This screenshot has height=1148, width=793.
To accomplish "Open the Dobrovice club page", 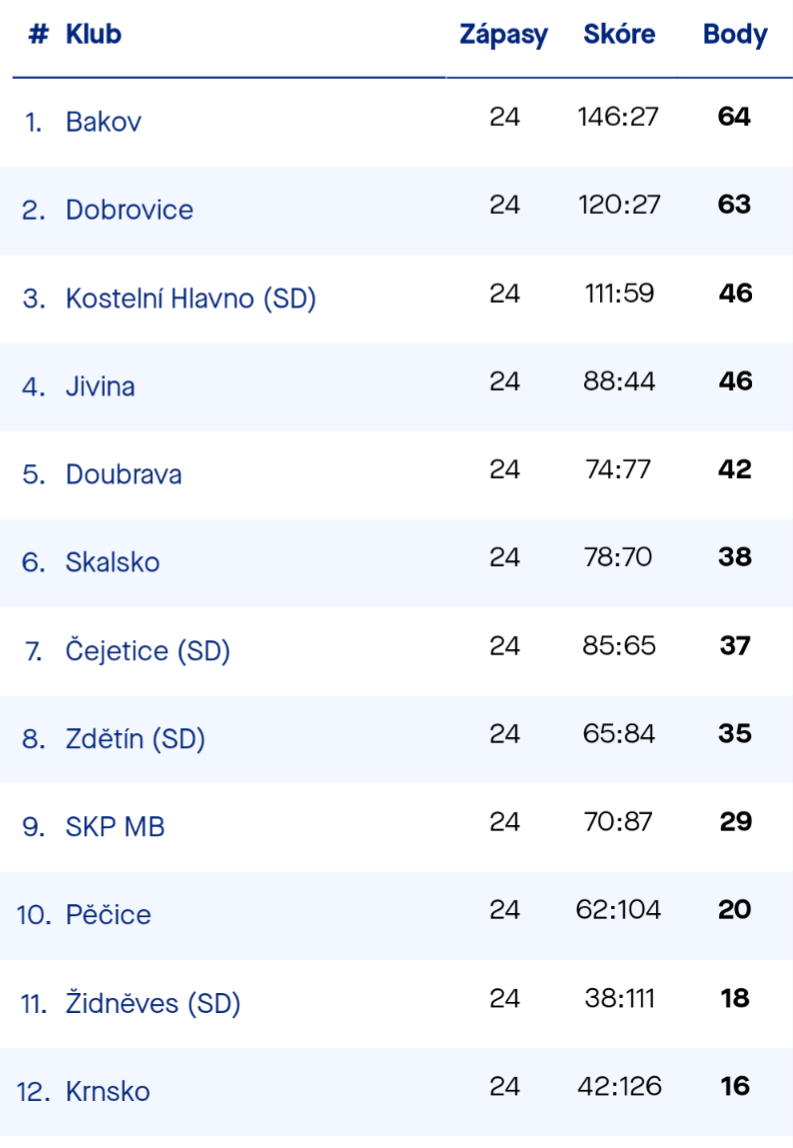I will [x=129, y=210].
